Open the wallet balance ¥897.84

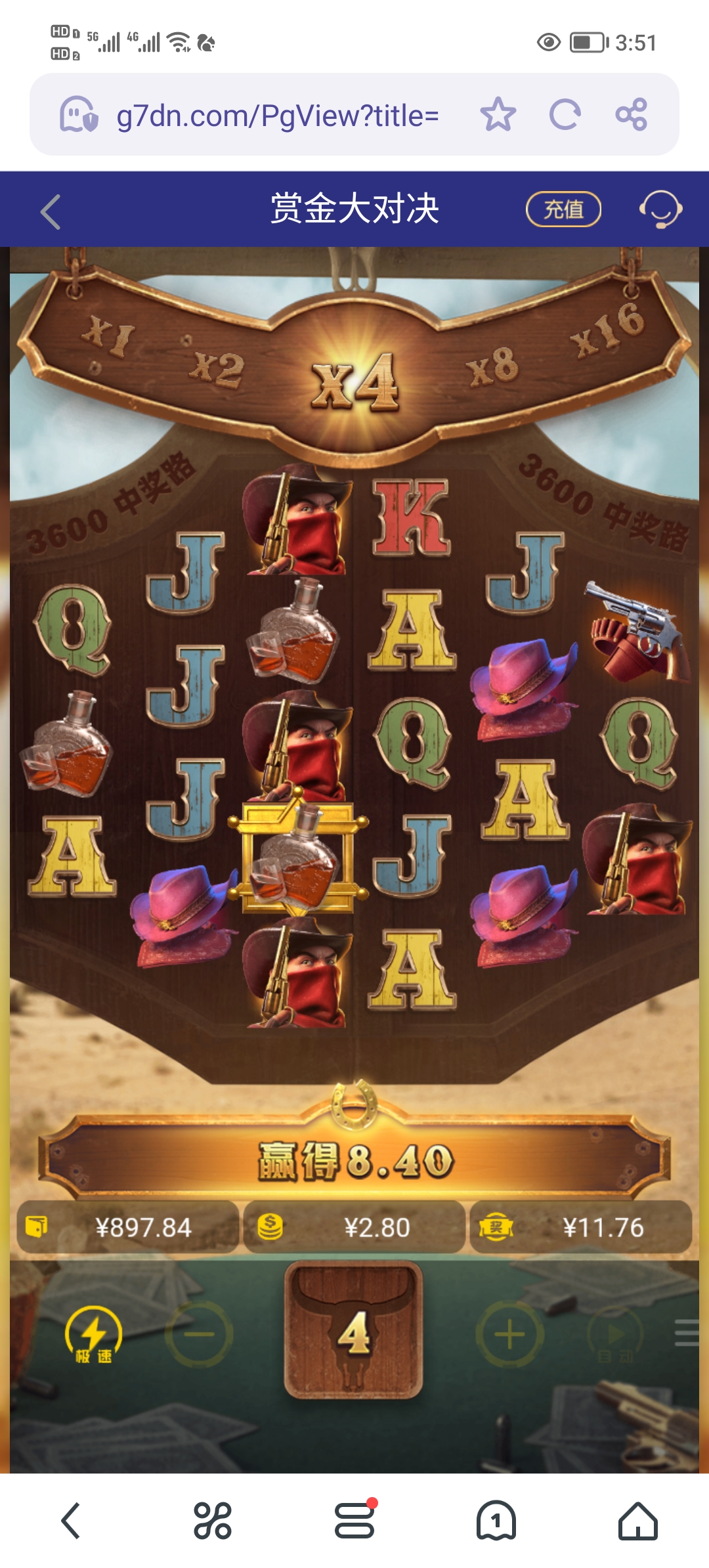coord(128,1227)
